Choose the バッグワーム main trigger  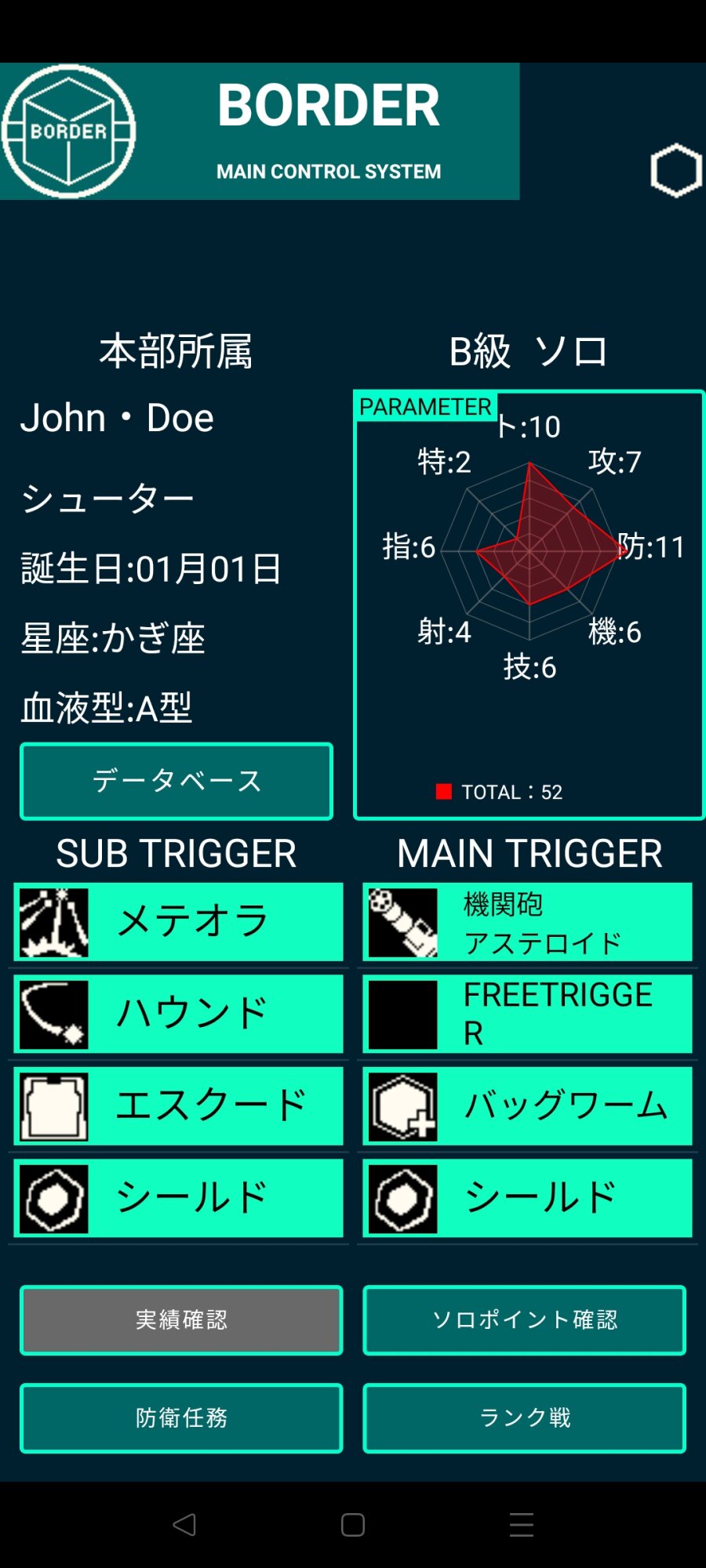528,1106
